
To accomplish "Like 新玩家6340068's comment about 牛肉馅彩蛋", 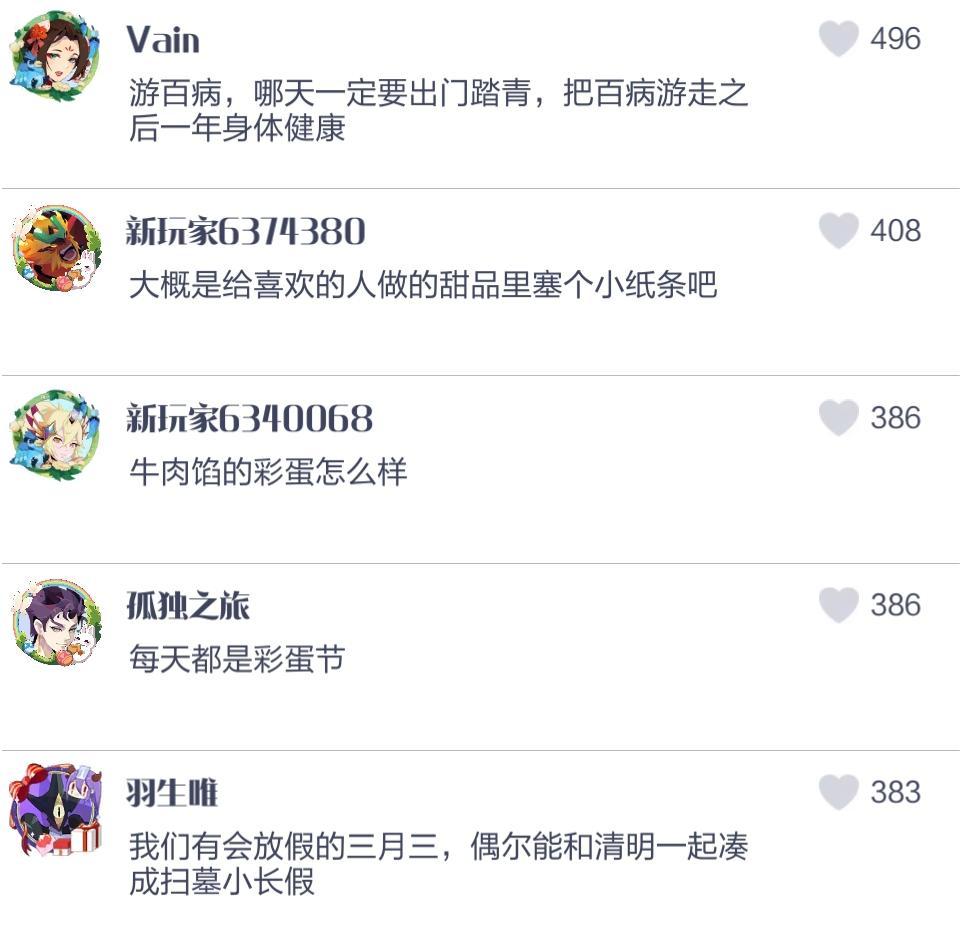I will pyautogui.click(x=838, y=418).
